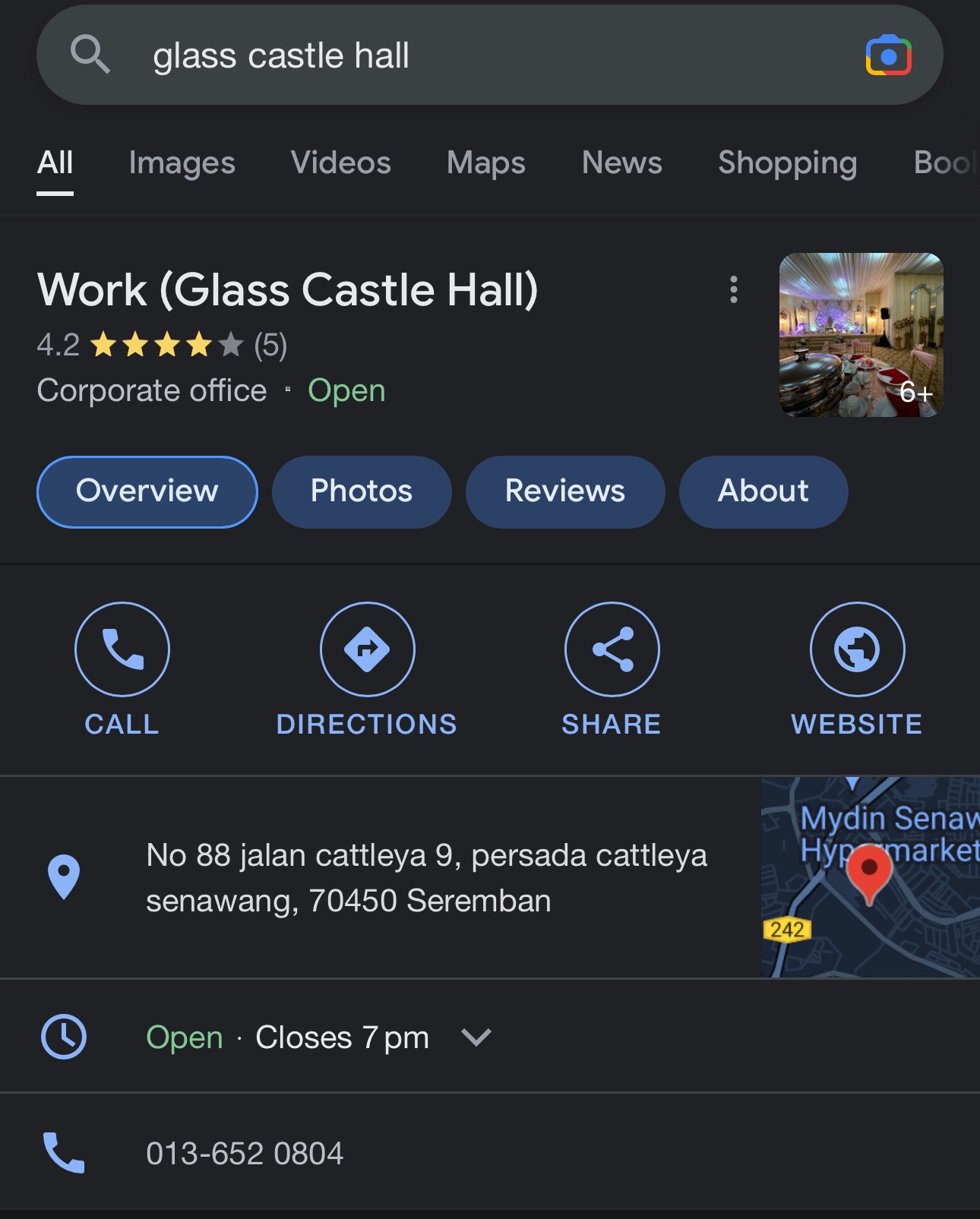This screenshot has height=1219, width=980.
Task: Open the hall photo thumbnail with 6+
Action: point(861,335)
